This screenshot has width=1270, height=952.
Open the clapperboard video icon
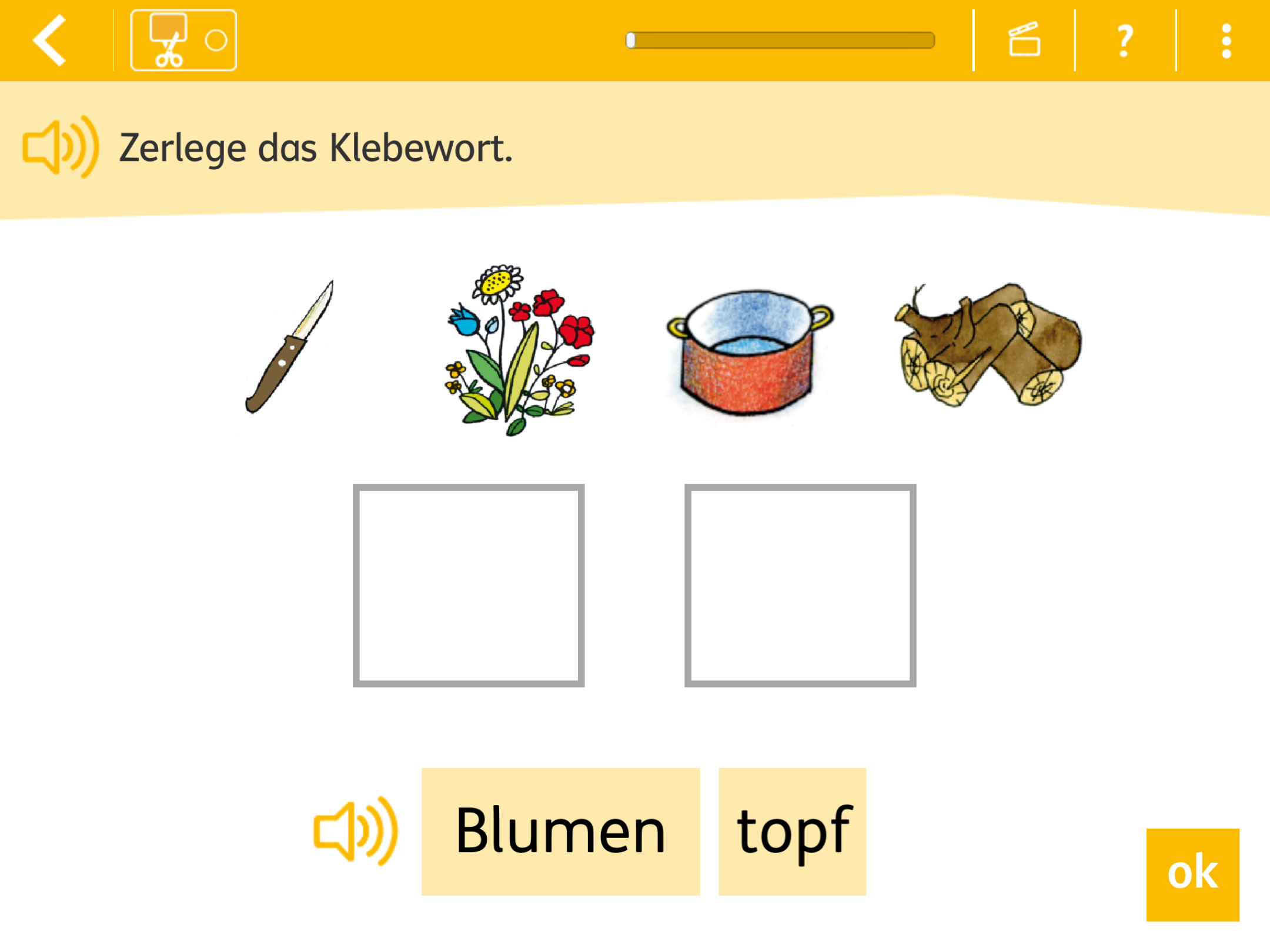click(1024, 40)
